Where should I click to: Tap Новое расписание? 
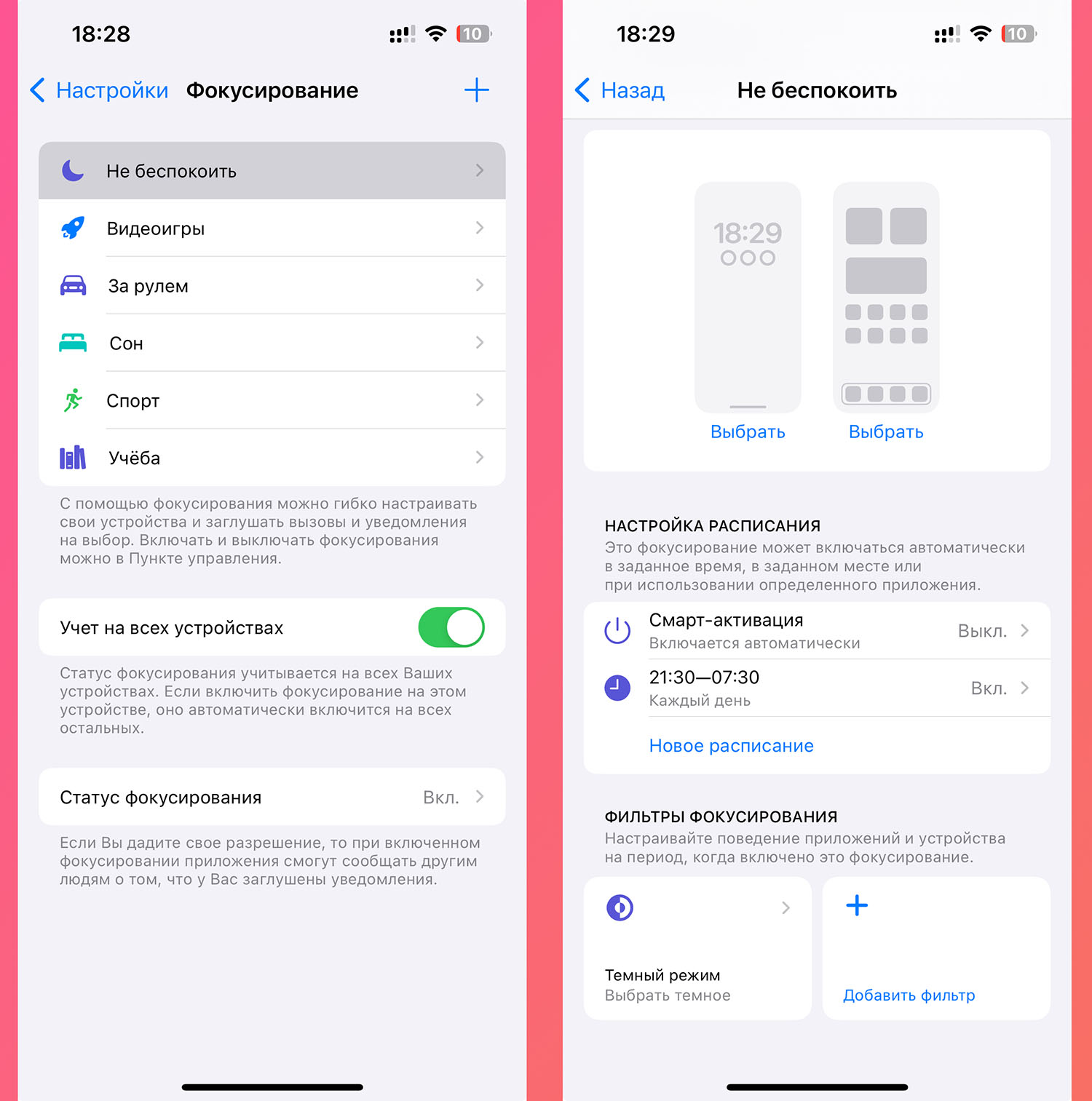tap(731, 746)
